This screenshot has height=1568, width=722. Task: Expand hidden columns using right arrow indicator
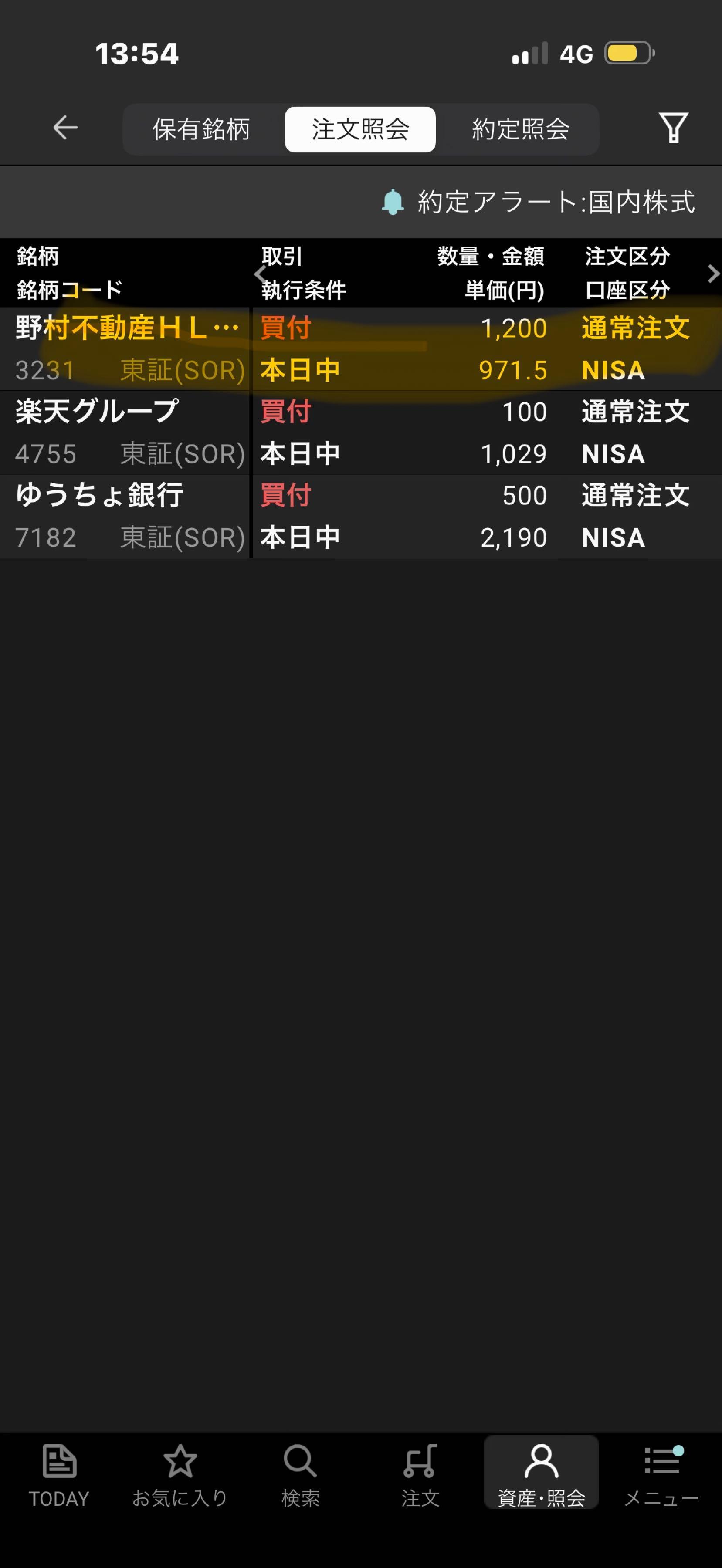(x=712, y=274)
